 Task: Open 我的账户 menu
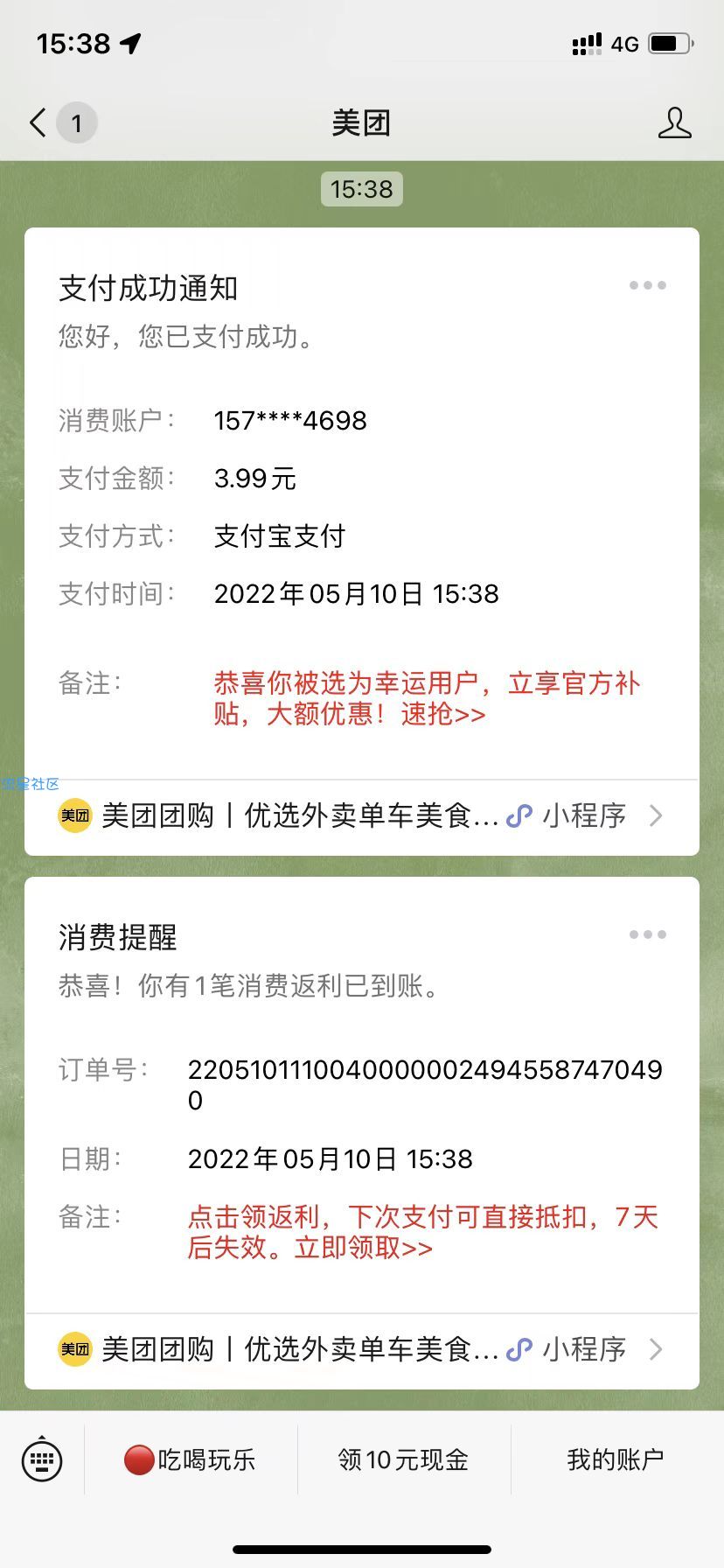pyautogui.click(x=616, y=1459)
